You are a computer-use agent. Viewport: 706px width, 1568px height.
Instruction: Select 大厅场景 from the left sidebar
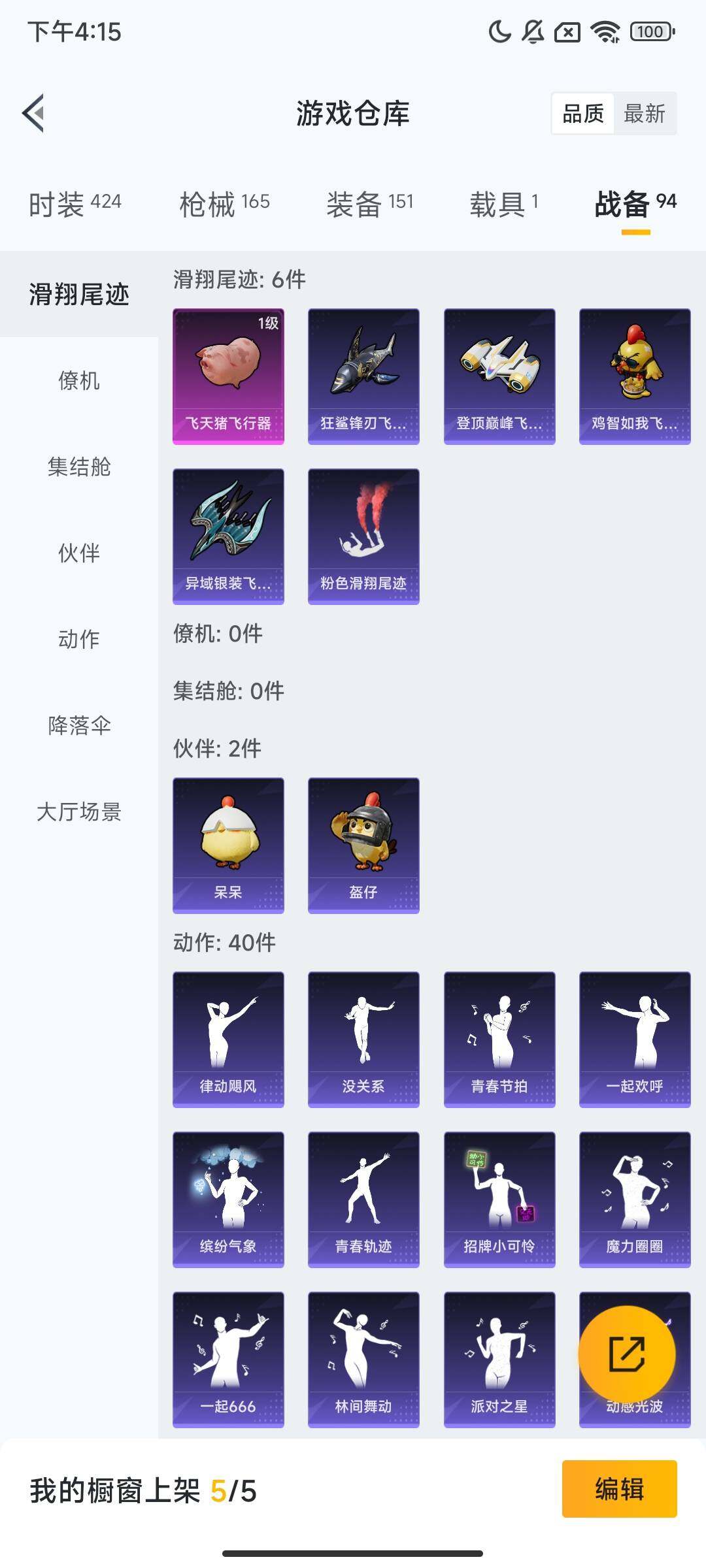tap(78, 812)
